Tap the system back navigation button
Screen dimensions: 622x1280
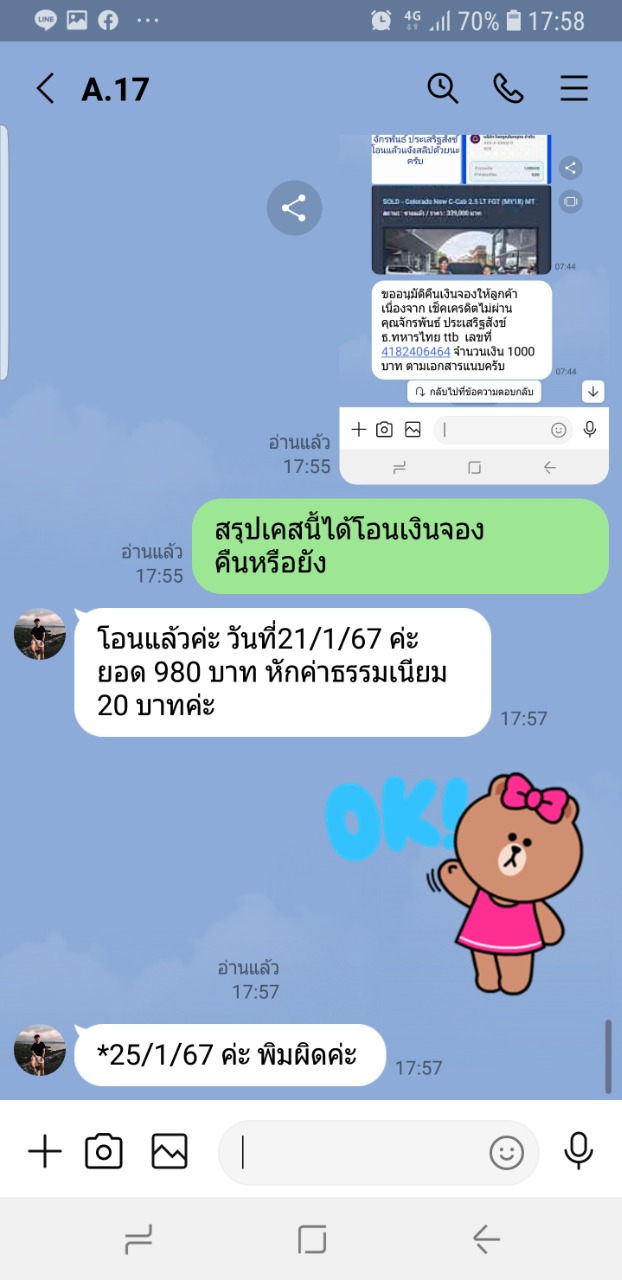point(486,1240)
